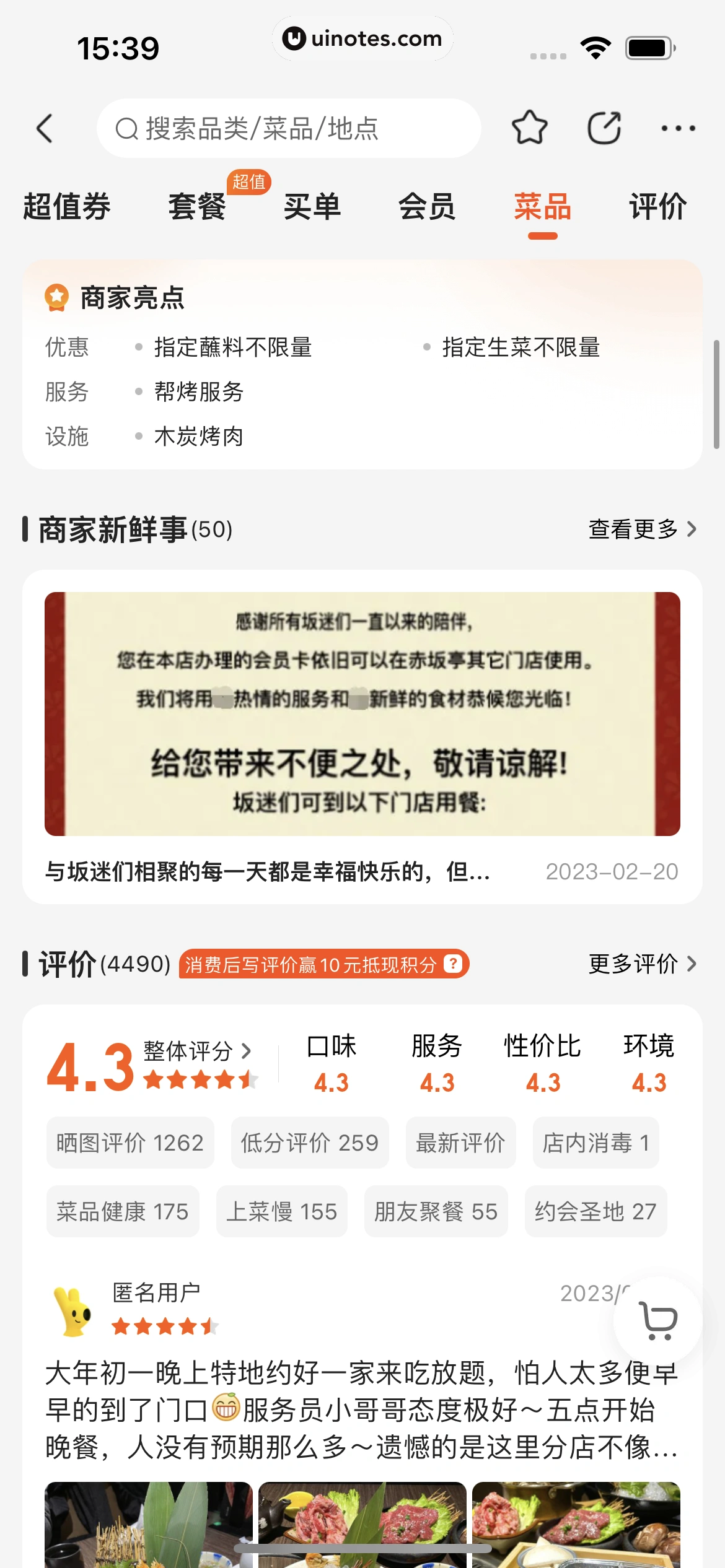Filter reviews by 上菜慢 155
This screenshot has width=725, height=1568.
coord(281,1212)
